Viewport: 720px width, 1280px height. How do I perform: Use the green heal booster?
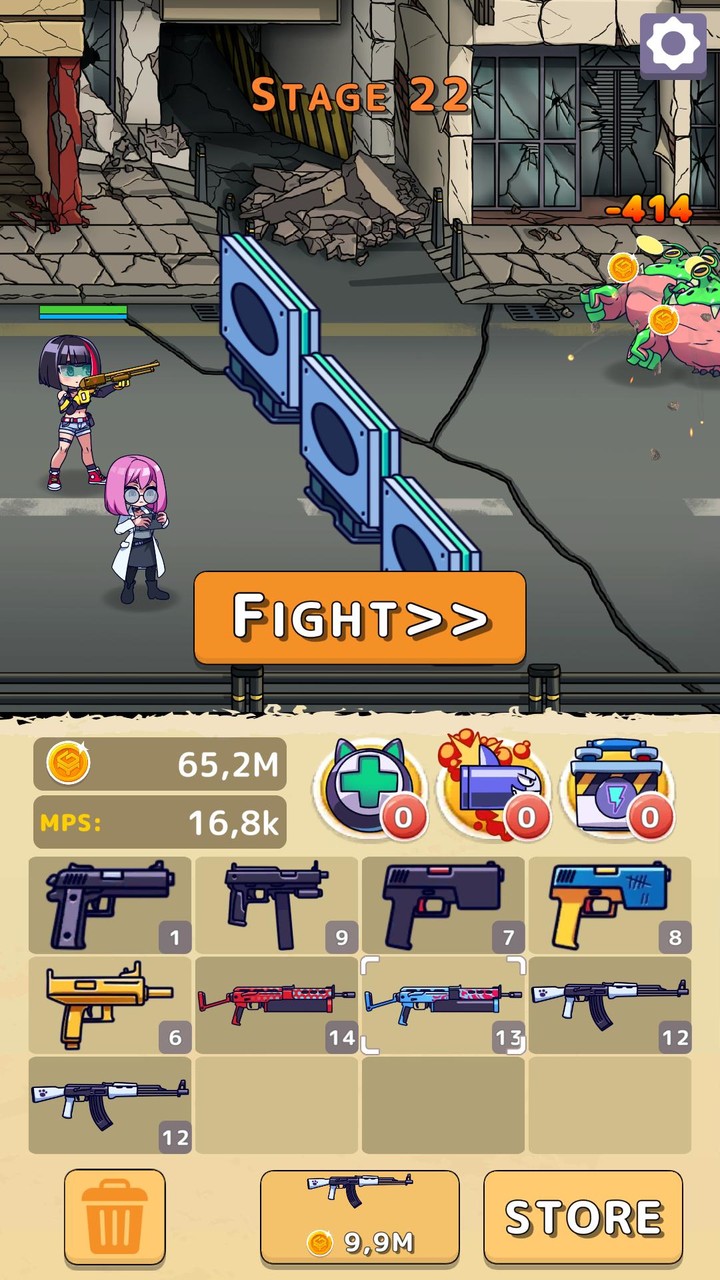(x=370, y=787)
